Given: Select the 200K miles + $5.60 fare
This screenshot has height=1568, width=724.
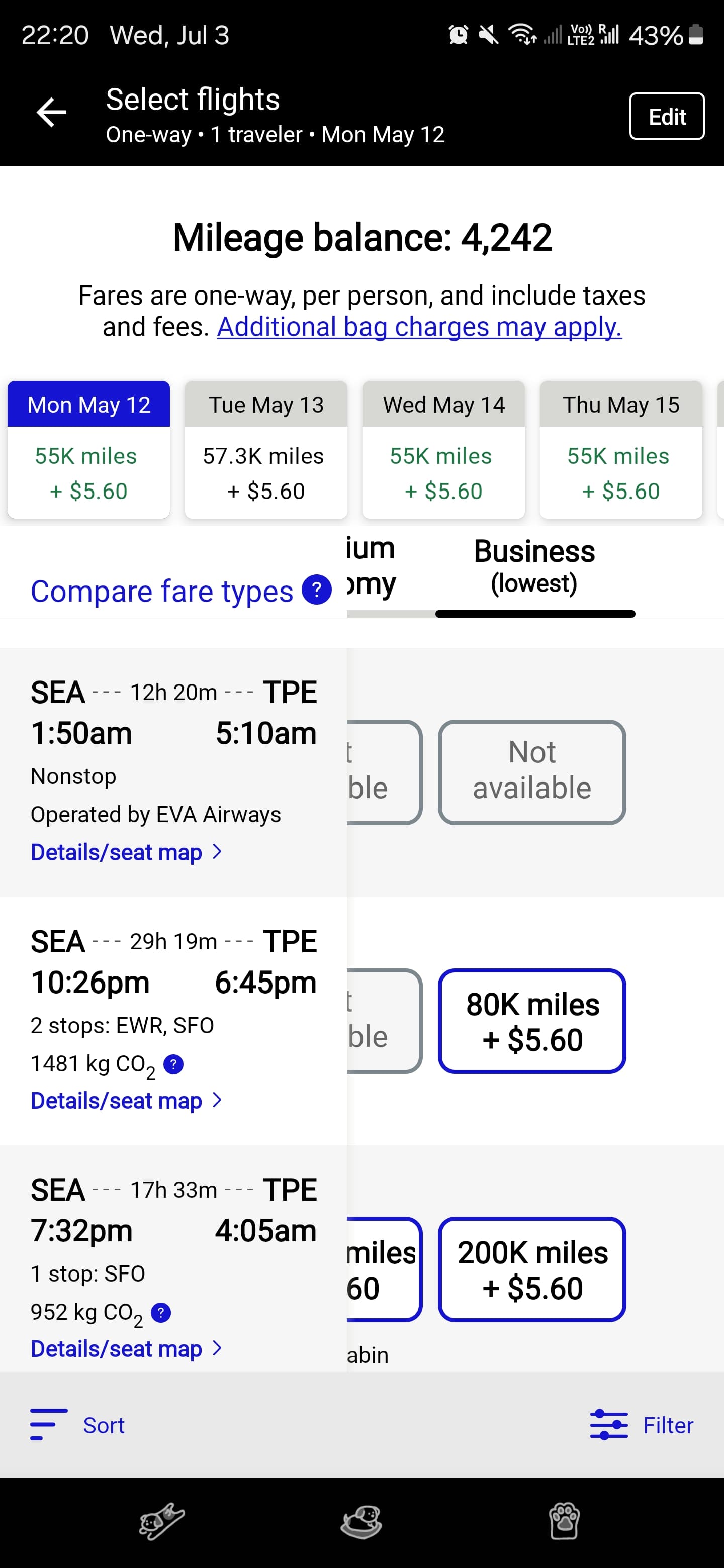Looking at the screenshot, I should tap(532, 1270).
